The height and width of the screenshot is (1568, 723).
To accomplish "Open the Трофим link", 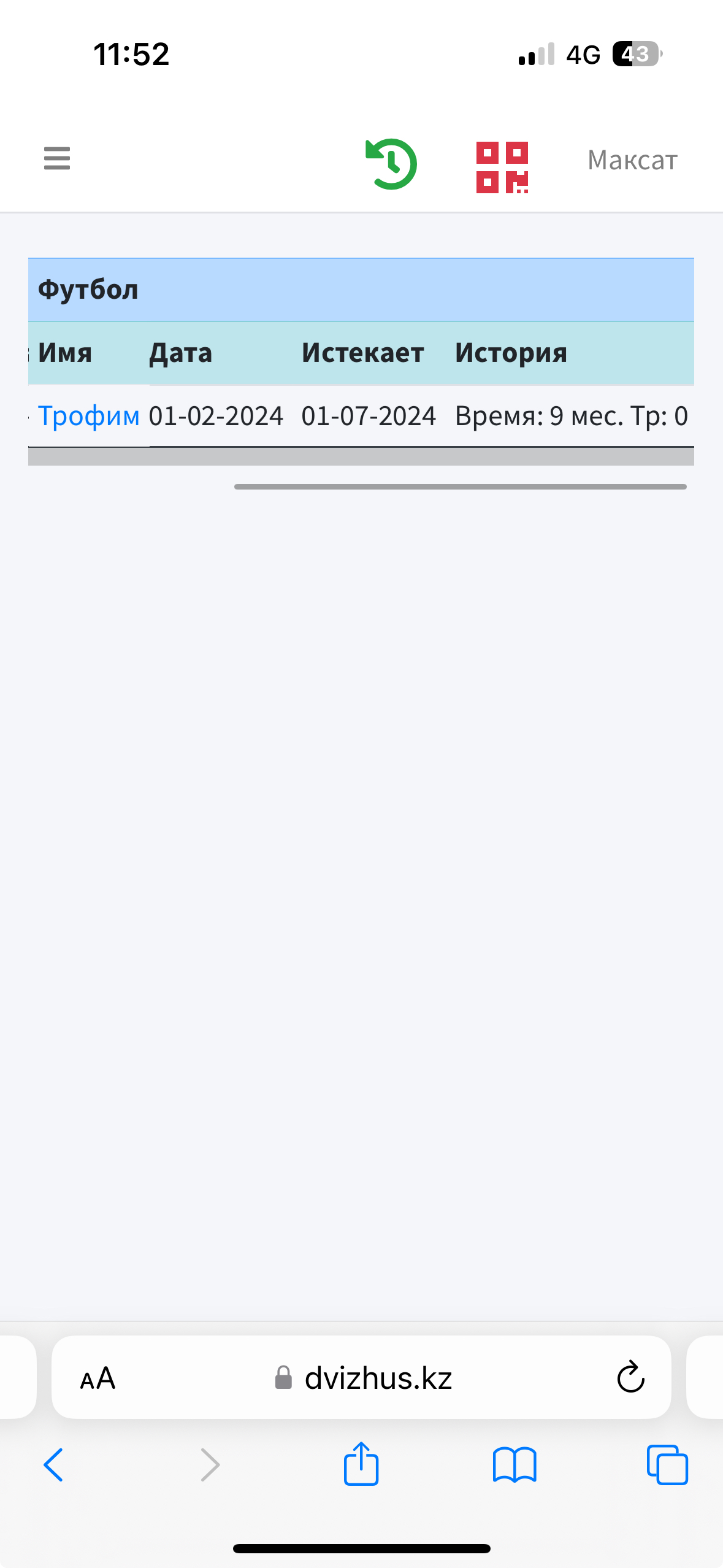I will [x=89, y=416].
